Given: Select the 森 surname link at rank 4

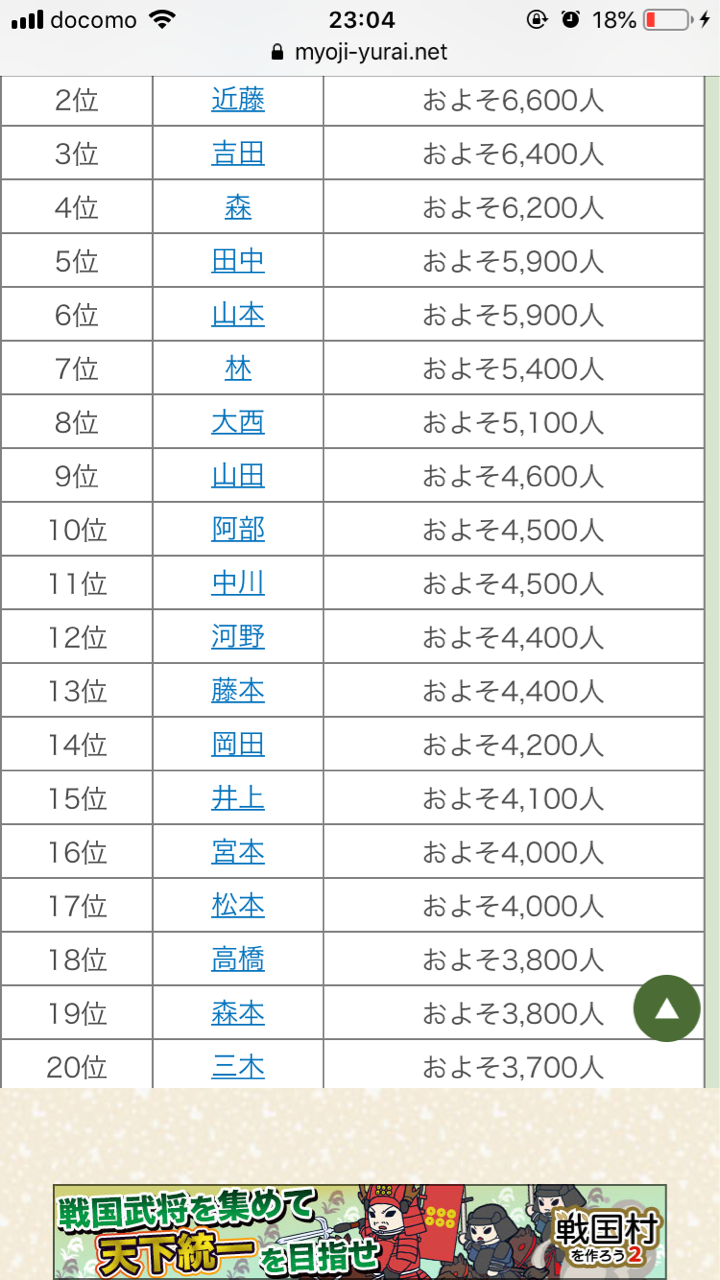Looking at the screenshot, I should click(238, 207).
